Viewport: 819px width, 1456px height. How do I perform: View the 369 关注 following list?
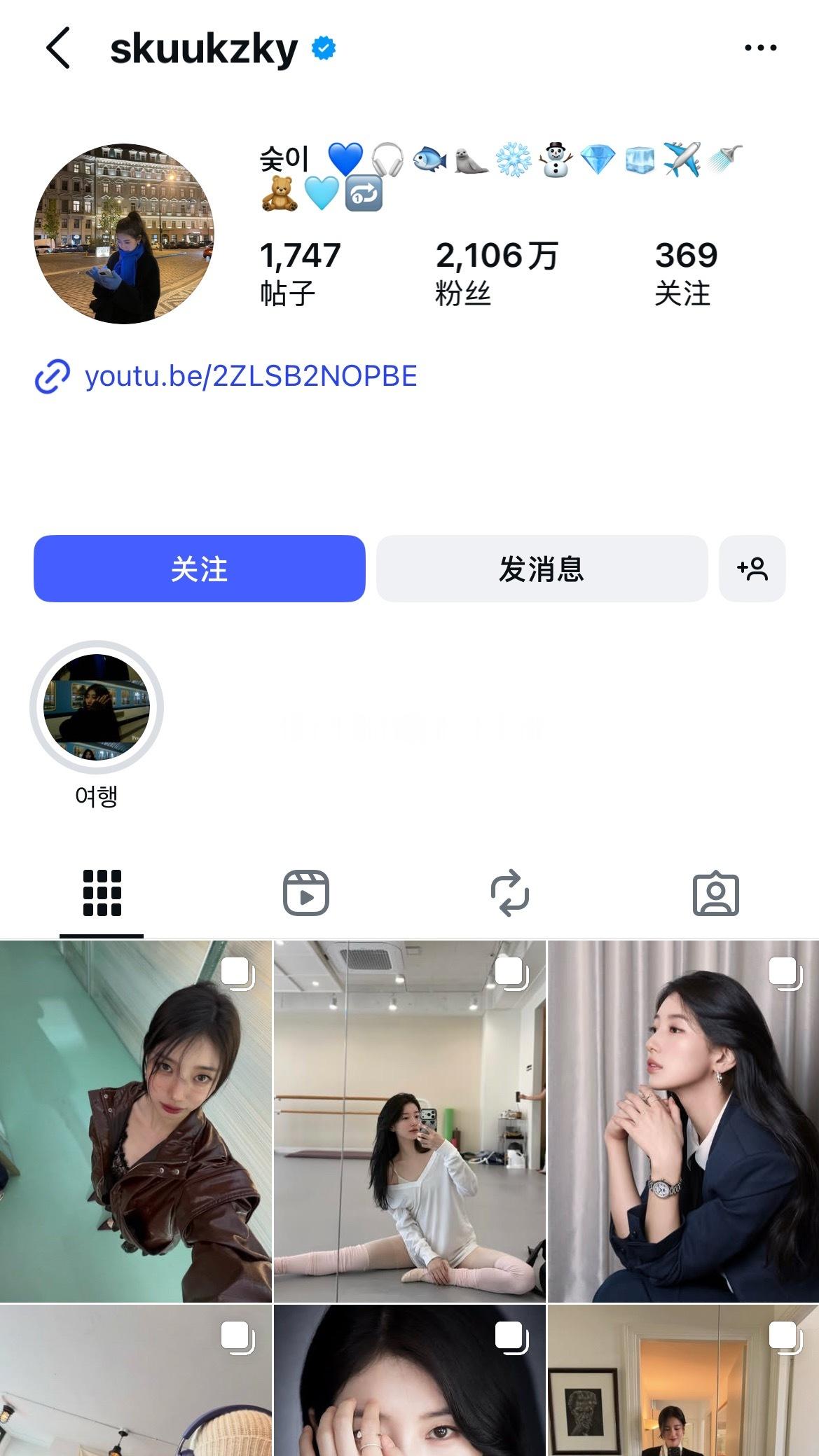coord(686,274)
